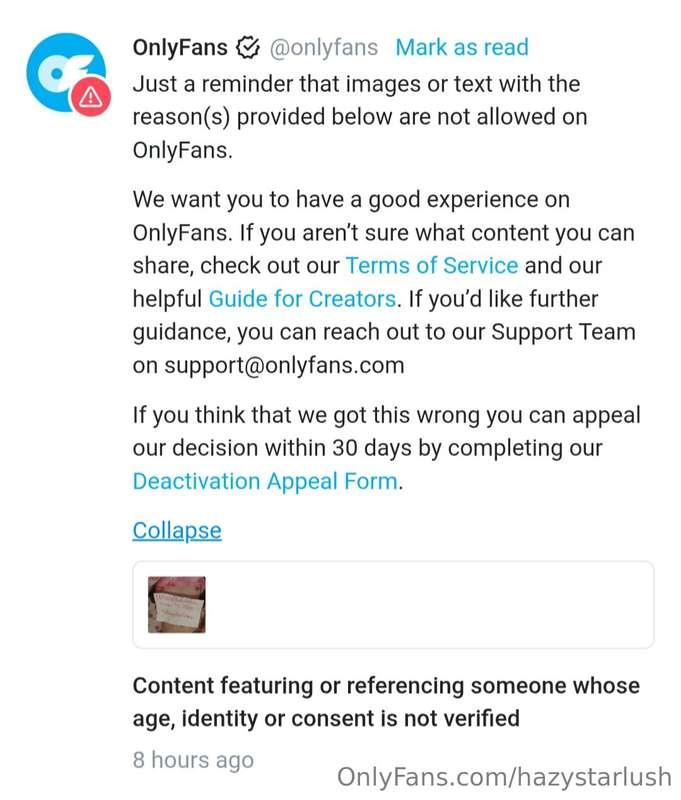Screen dimensions: 681x800
Task: Visit the @onlyfans account handle
Action: point(324,47)
